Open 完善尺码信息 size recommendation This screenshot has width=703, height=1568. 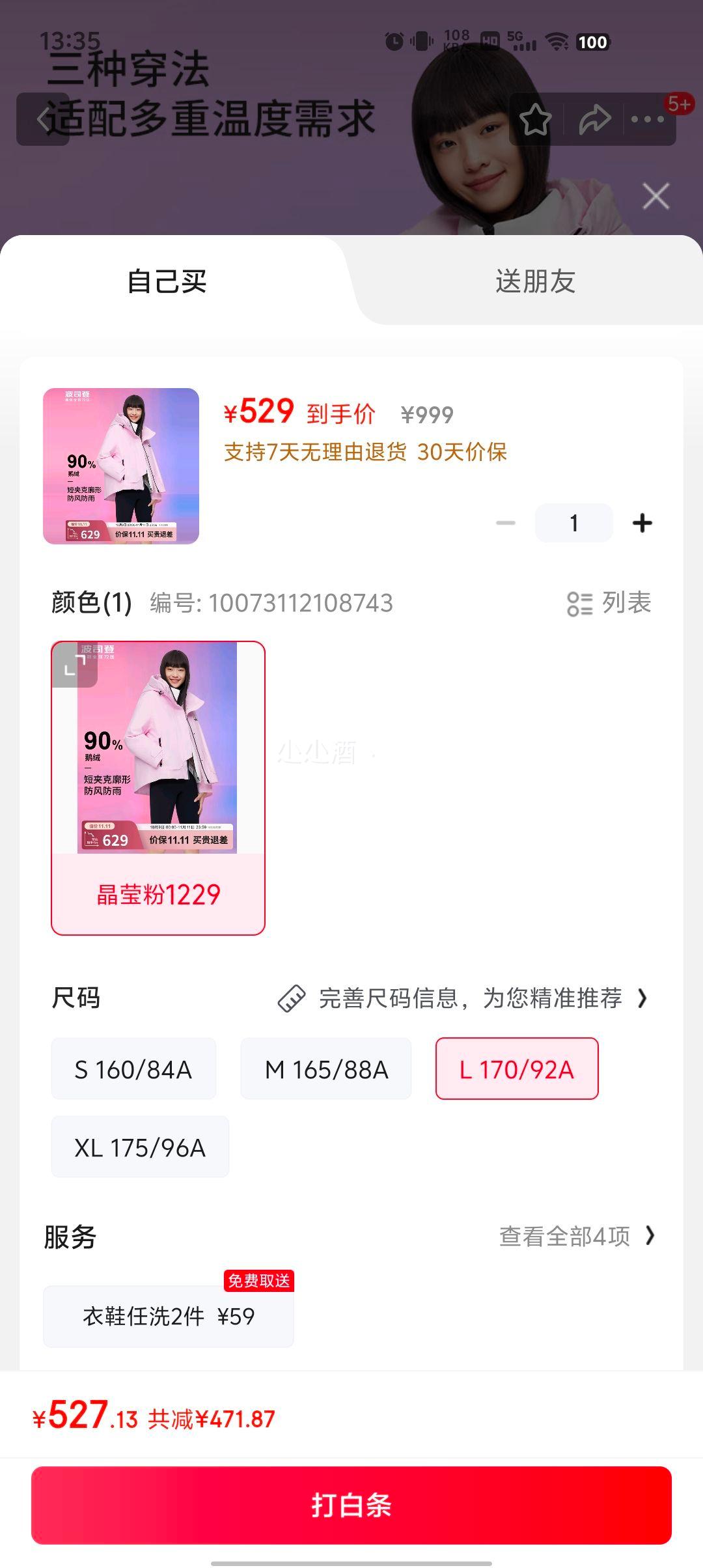(462, 998)
